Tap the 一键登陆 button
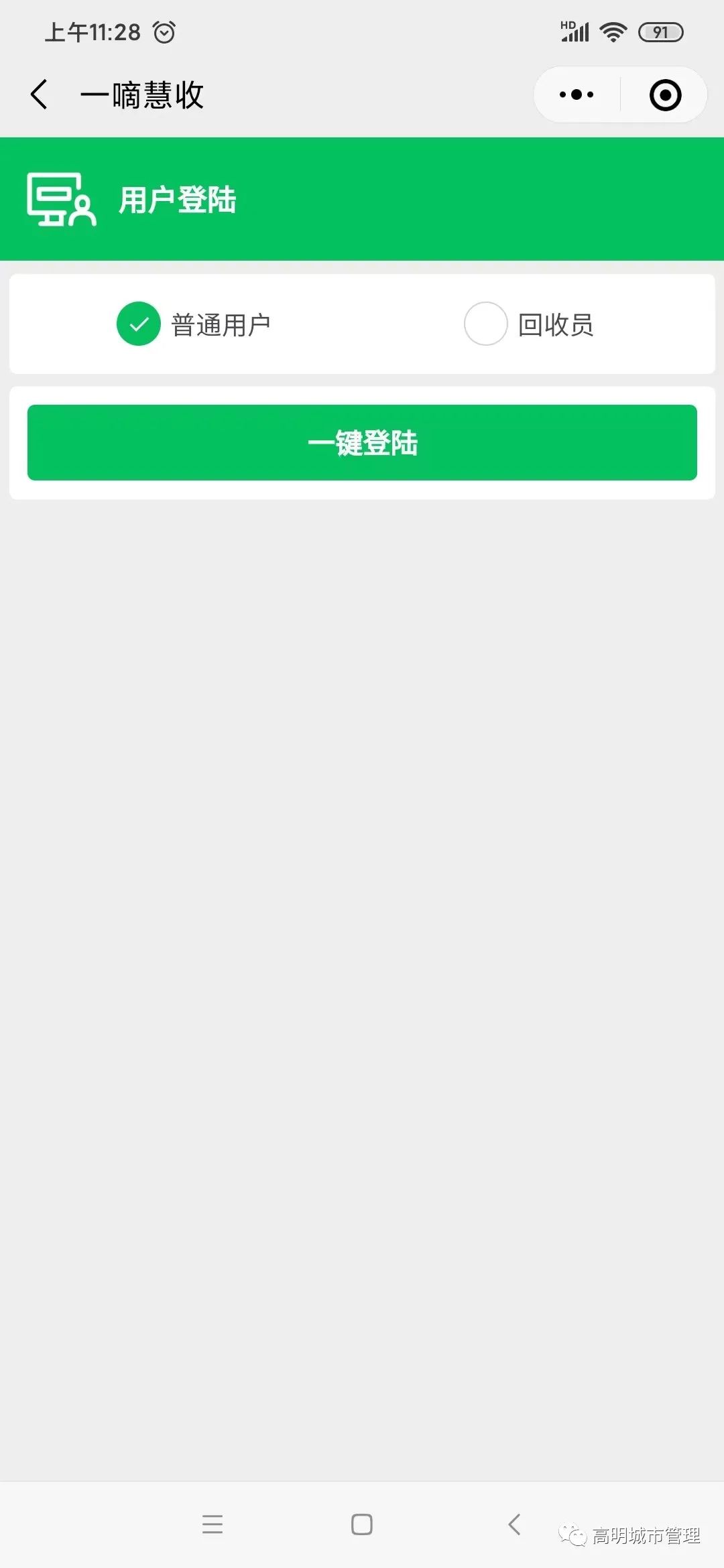 [x=362, y=442]
